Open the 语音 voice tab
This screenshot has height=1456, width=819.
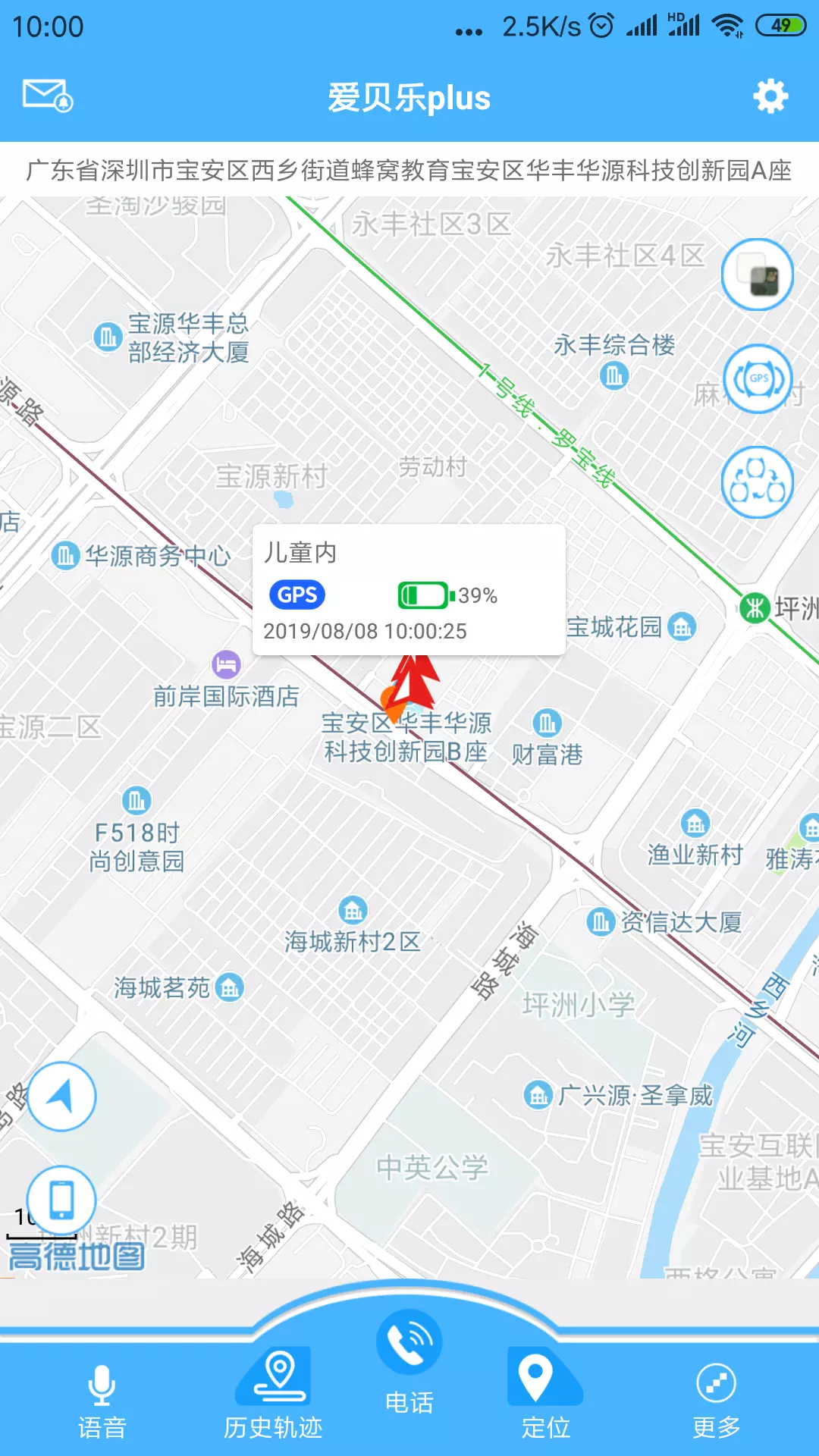[x=102, y=1401]
